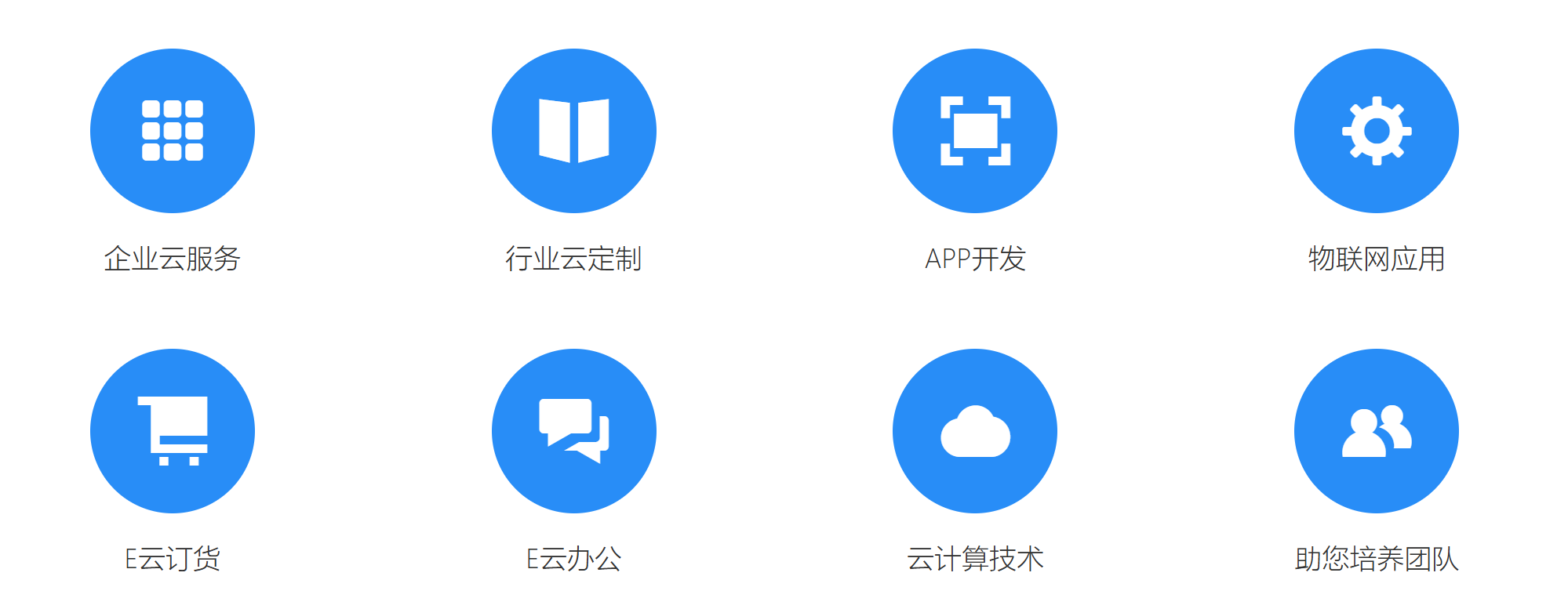Select the 行业云定制 service
The width and height of the screenshot is (1568, 598).
574,131
